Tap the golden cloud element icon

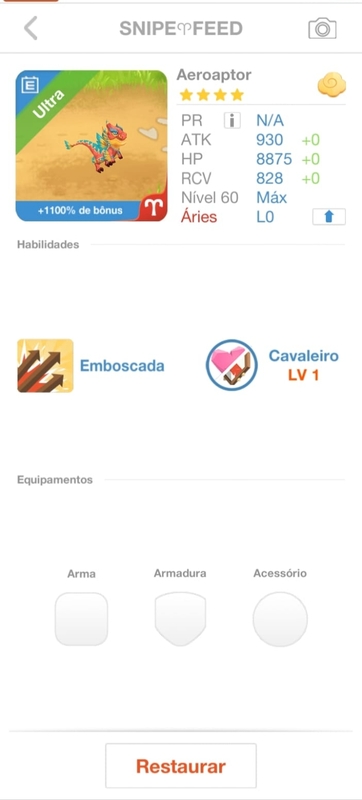tap(332, 85)
